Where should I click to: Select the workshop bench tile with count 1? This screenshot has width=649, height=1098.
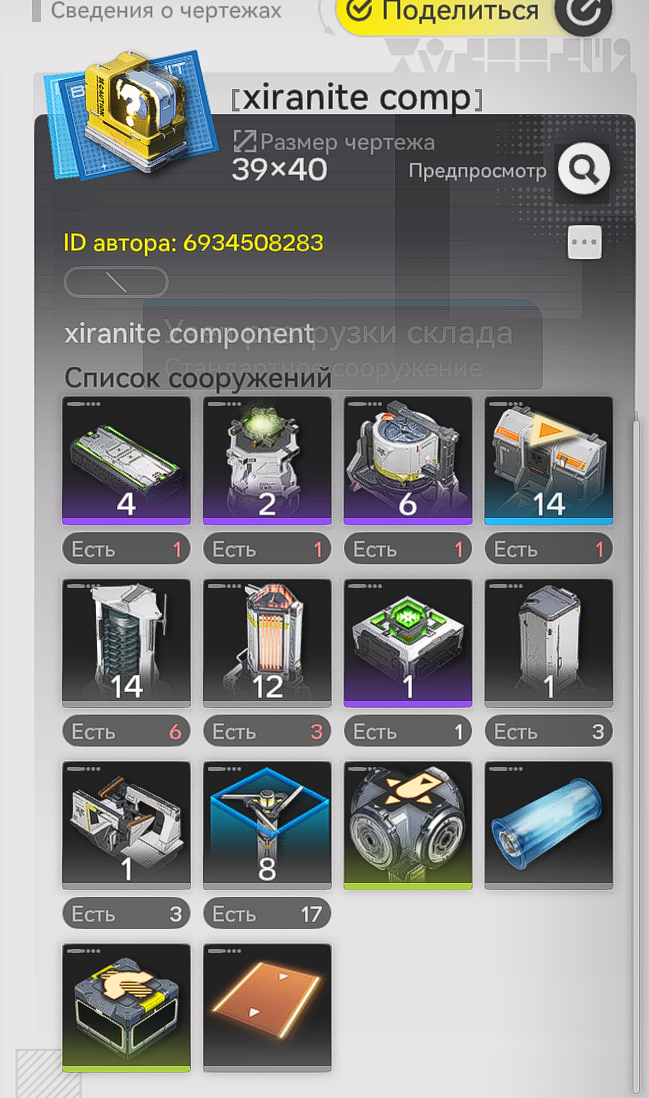tap(126, 825)
